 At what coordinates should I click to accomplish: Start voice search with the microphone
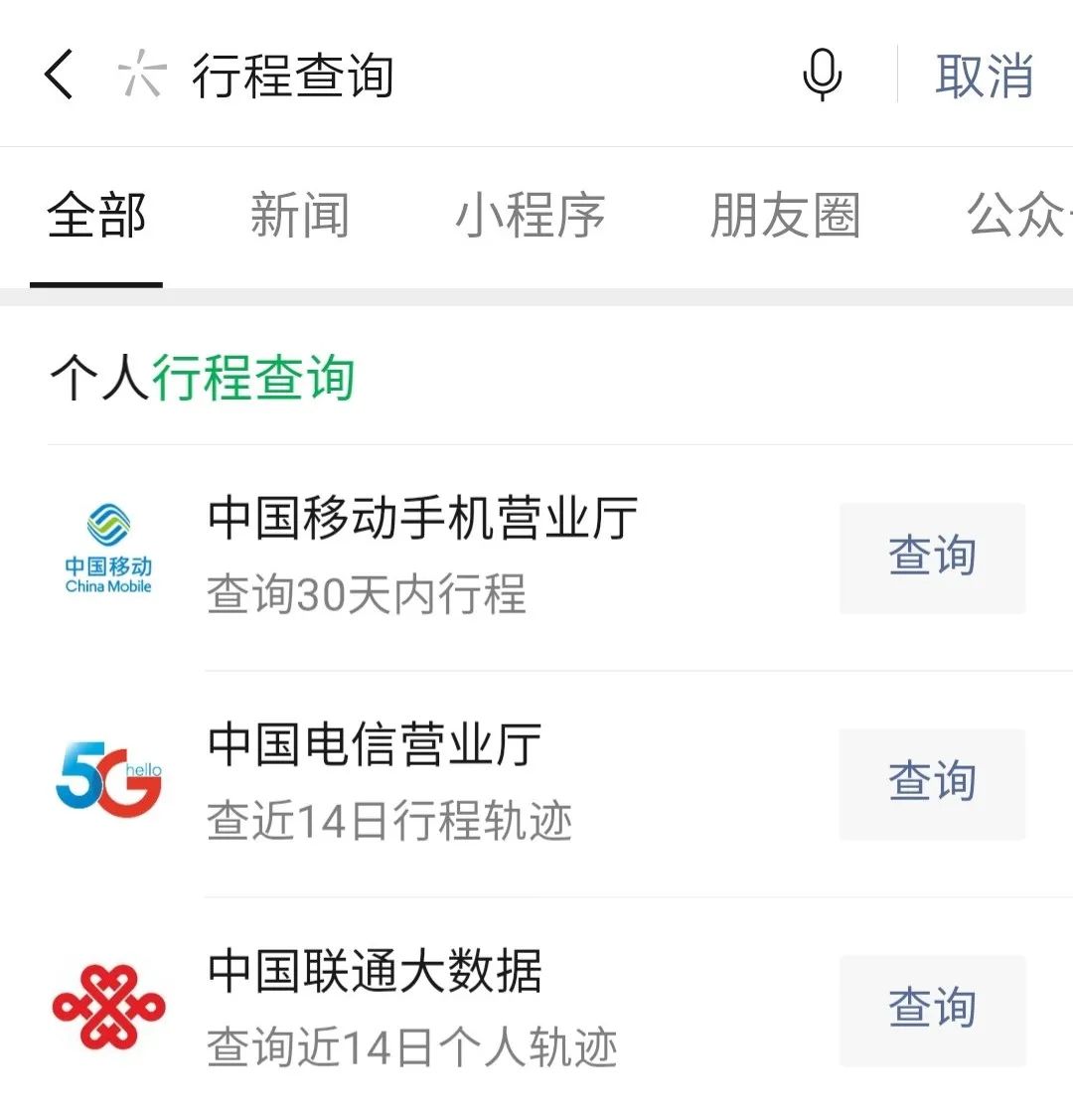tap(822, 75)
